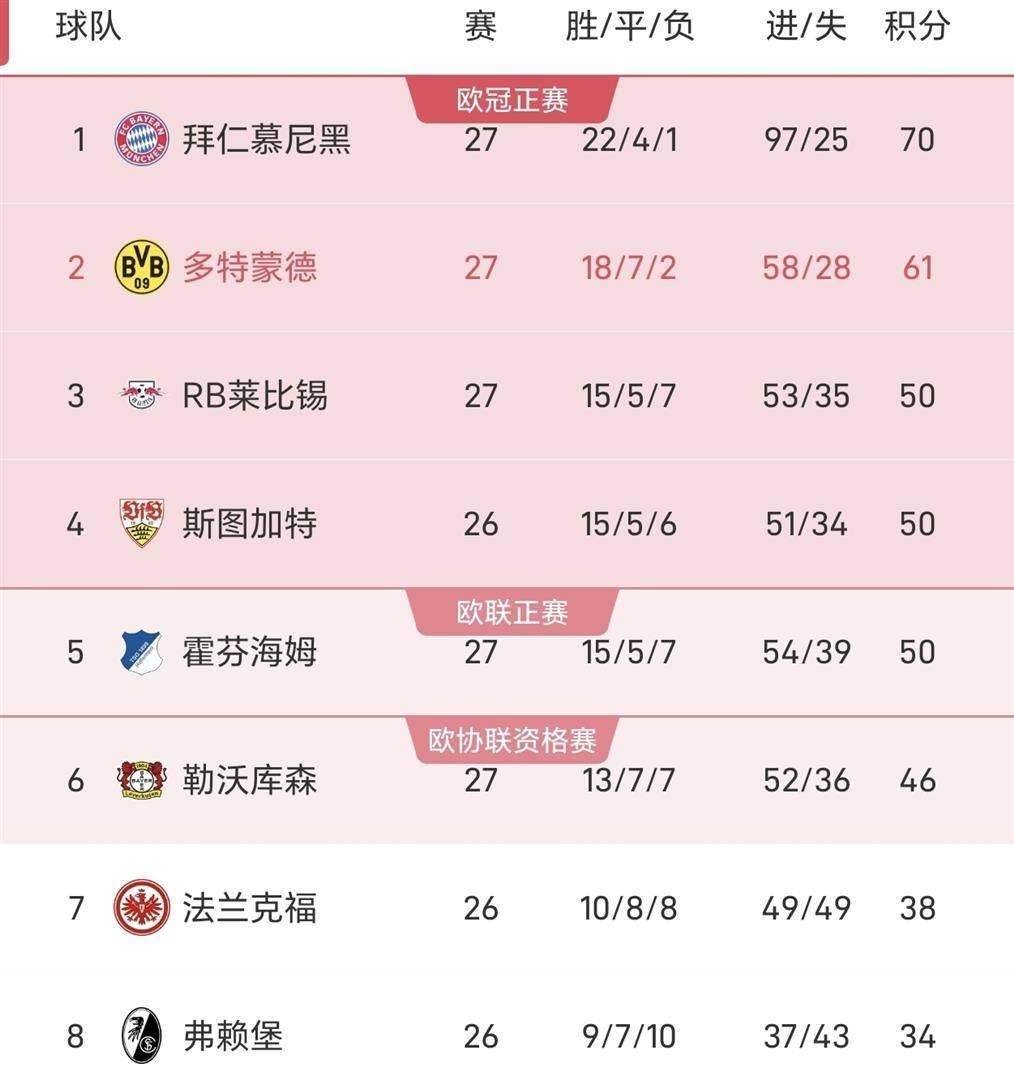Open the 拜仁慕尼黑 team row
Screen dimensions: 1014x1080
(266, 139)
